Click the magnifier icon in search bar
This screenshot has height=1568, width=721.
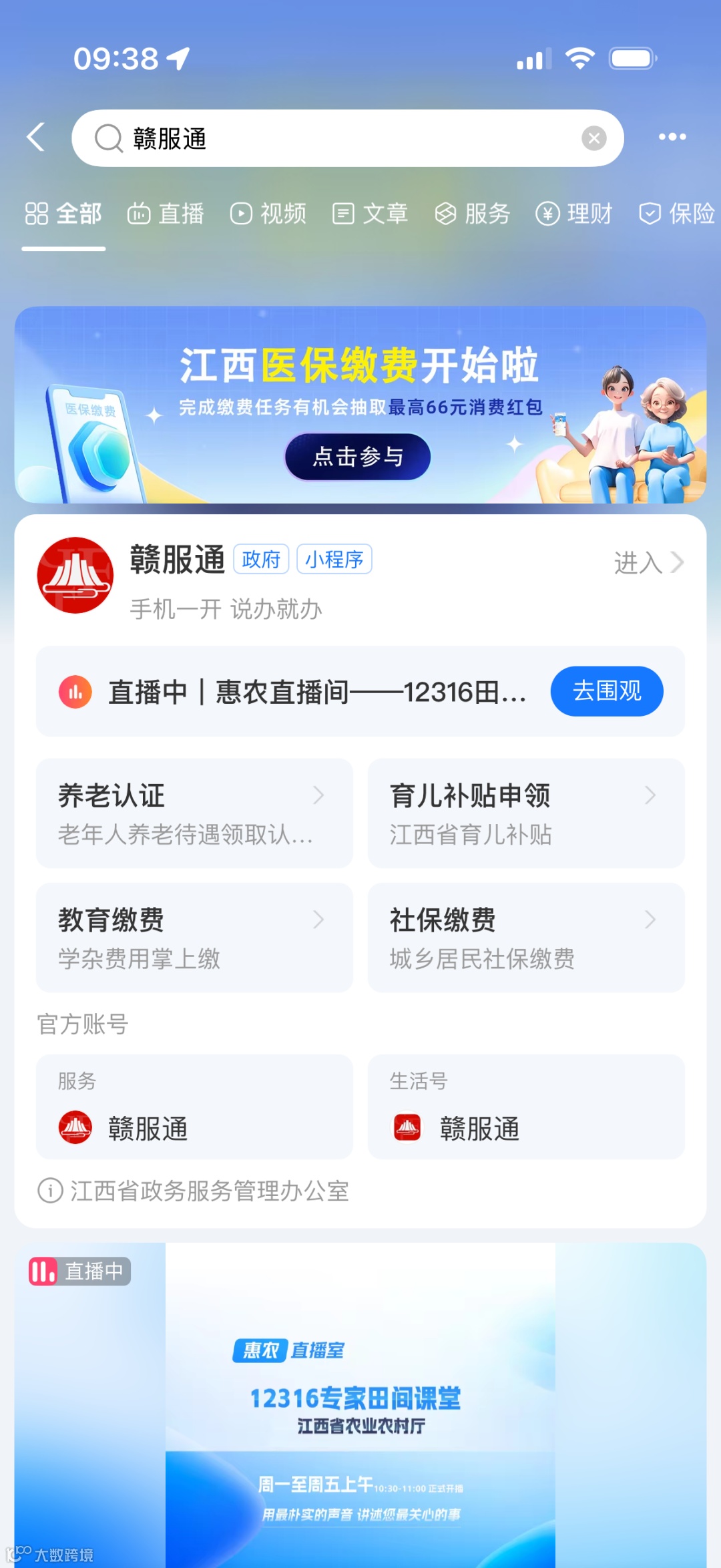tap(109, 138)
